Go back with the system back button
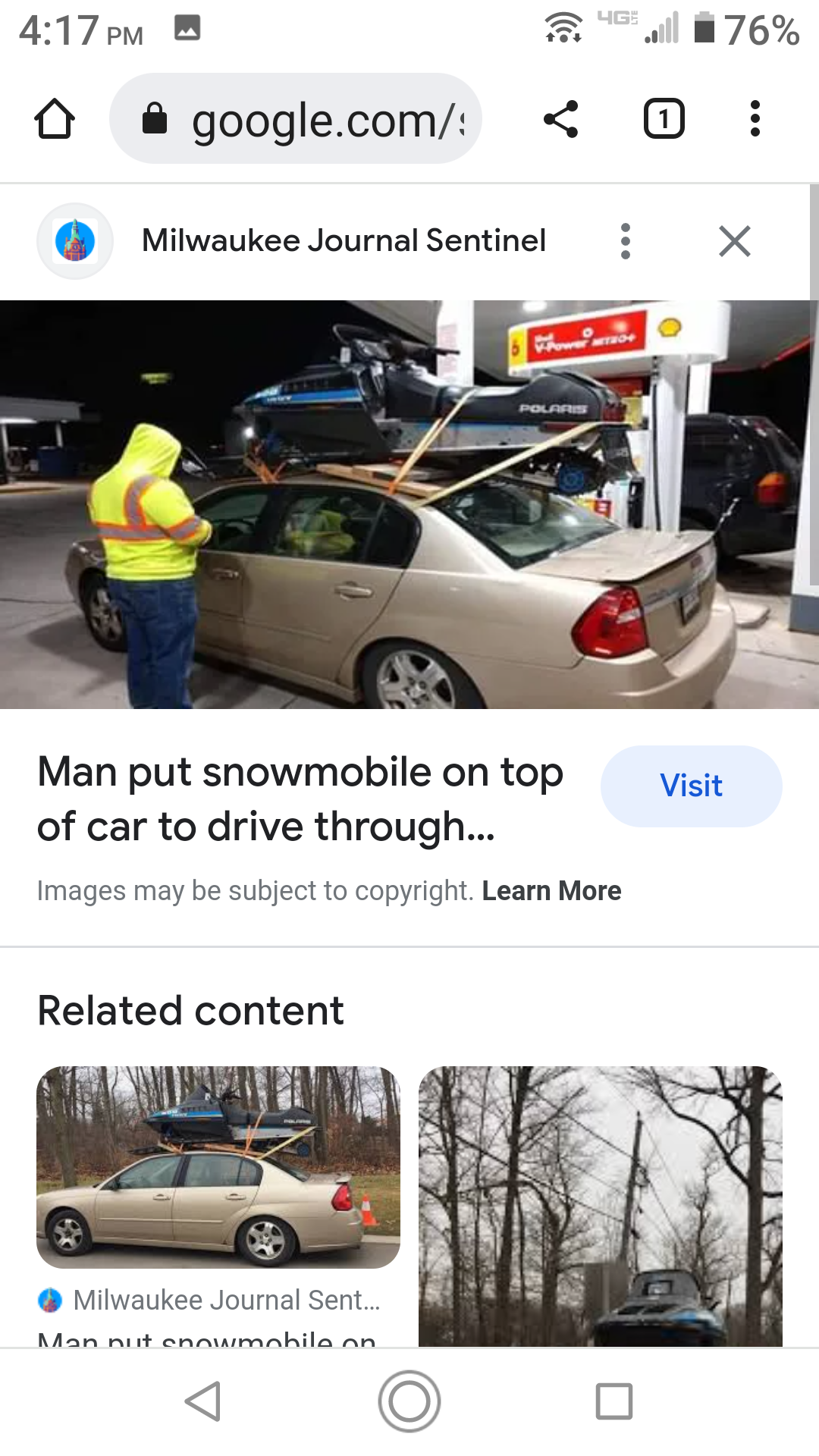 [203, 1401]
